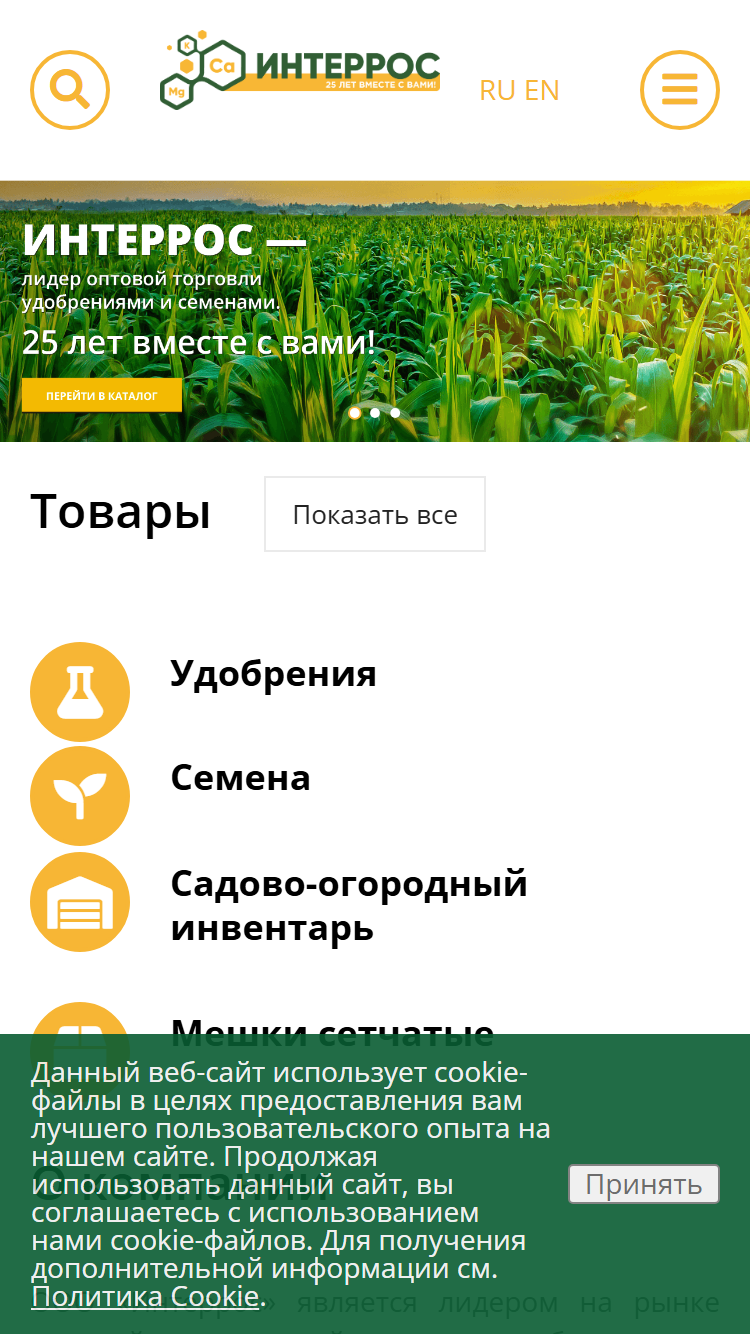
Task: Open the hamburger menu
Action: [680, 90]
